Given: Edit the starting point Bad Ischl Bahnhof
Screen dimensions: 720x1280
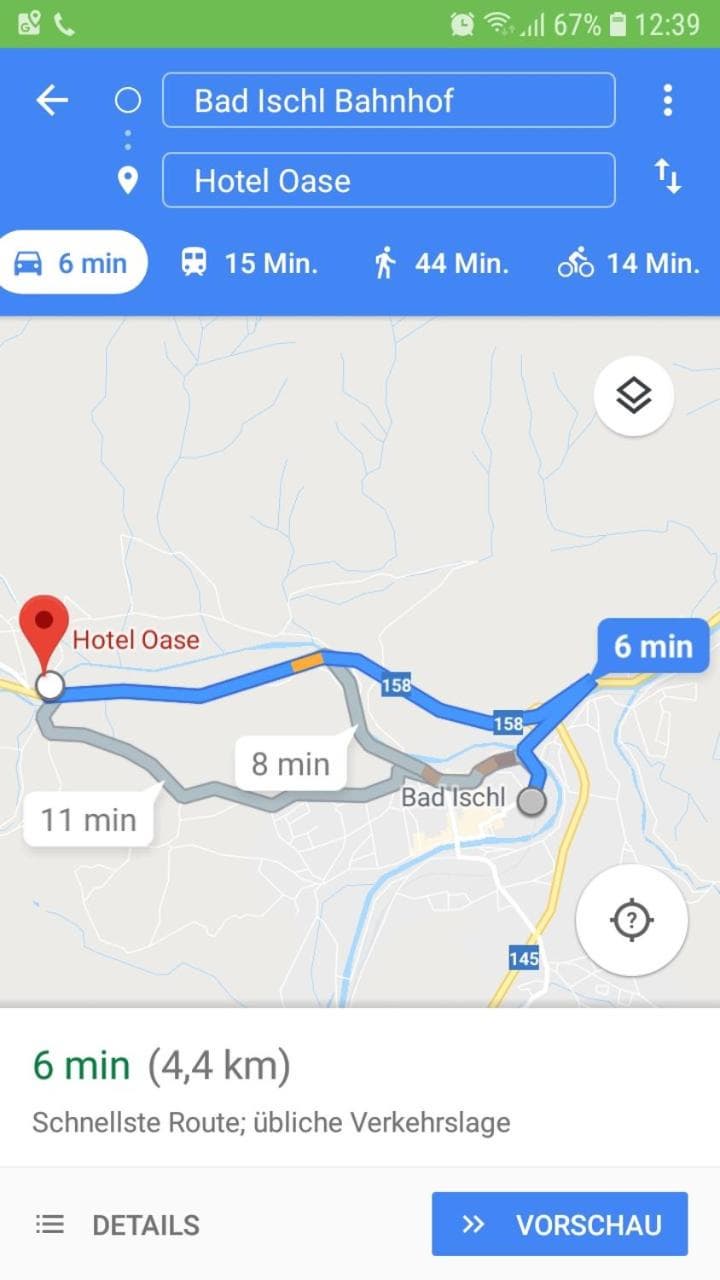Looking at the screenshot, I should coord(388,100).
